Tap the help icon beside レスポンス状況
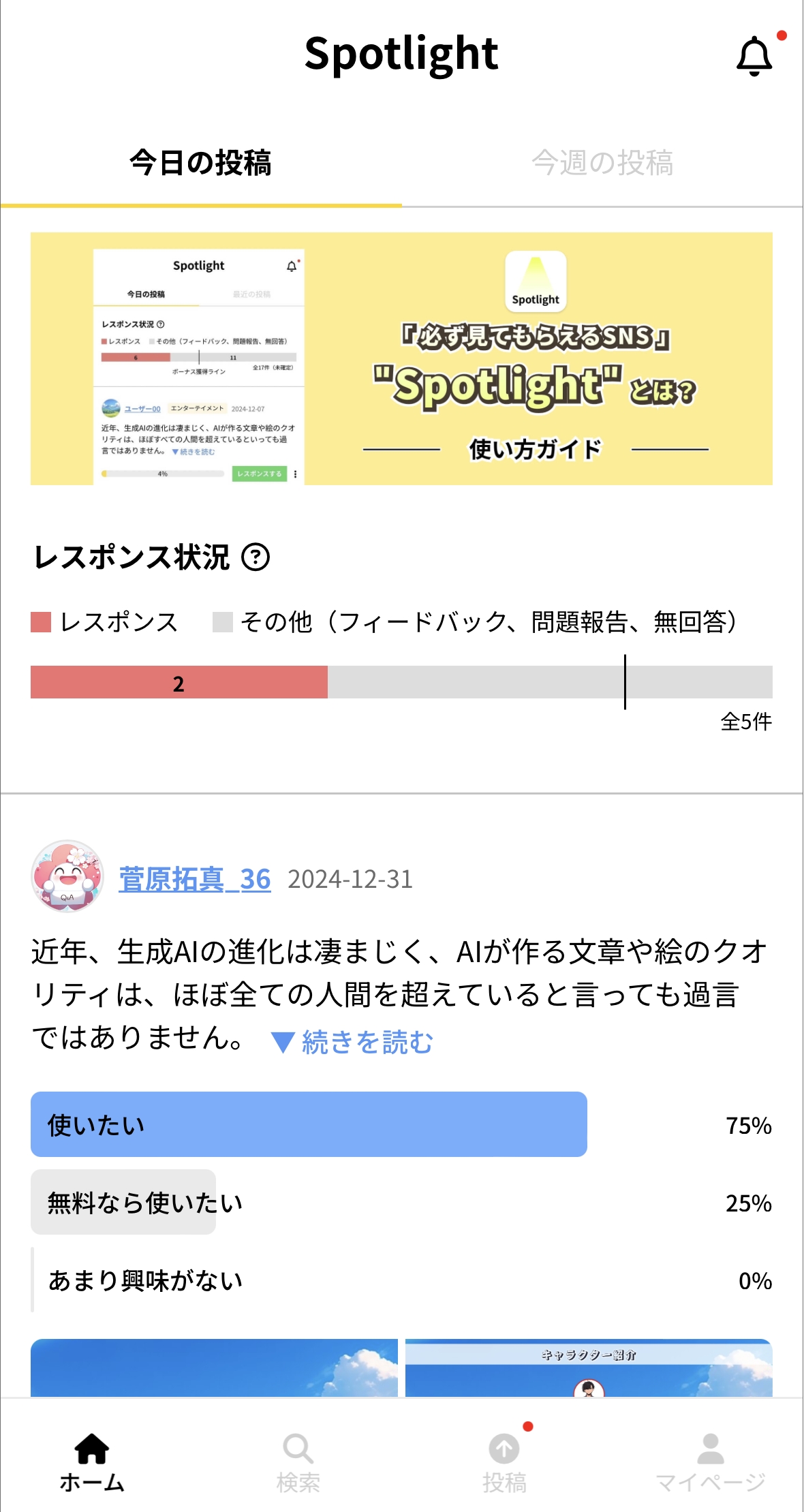This screenshot has width=804, height=1512. click(x=256, y=557)
